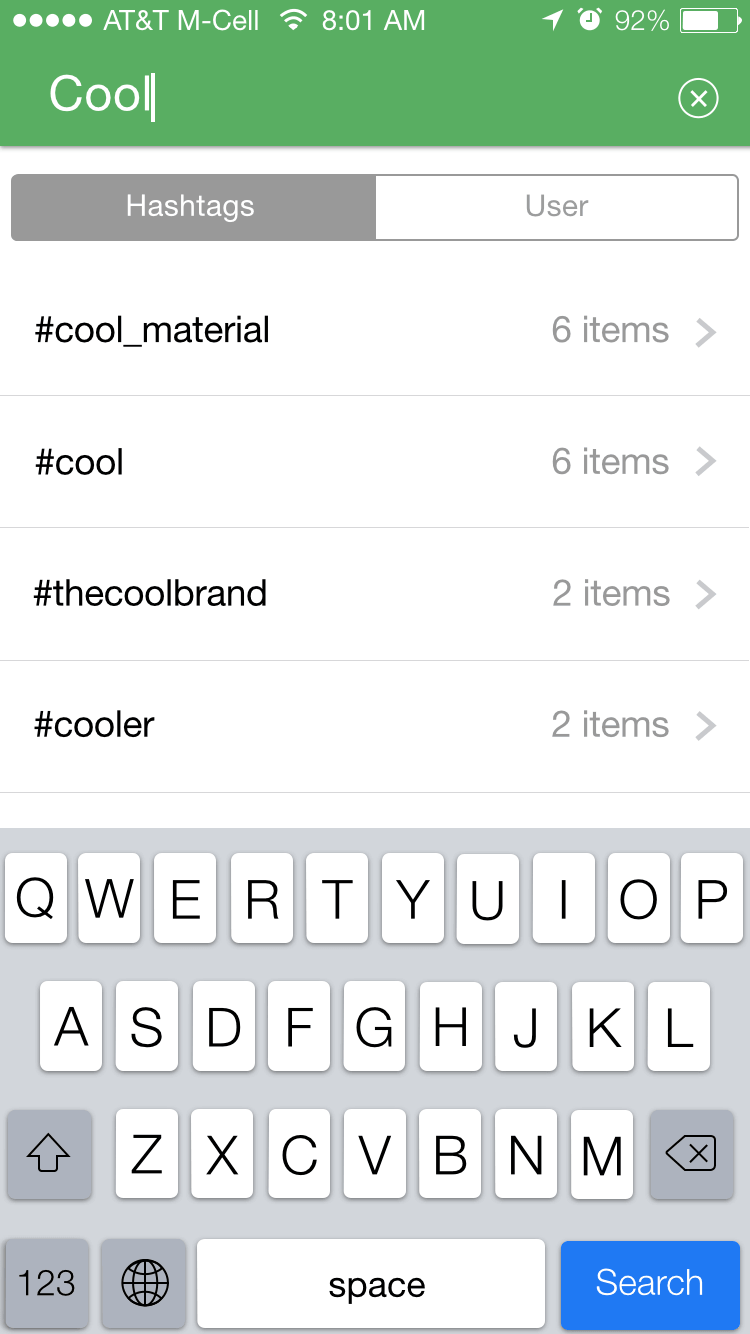Tap the search field containing Cool

tap(350, 96)
